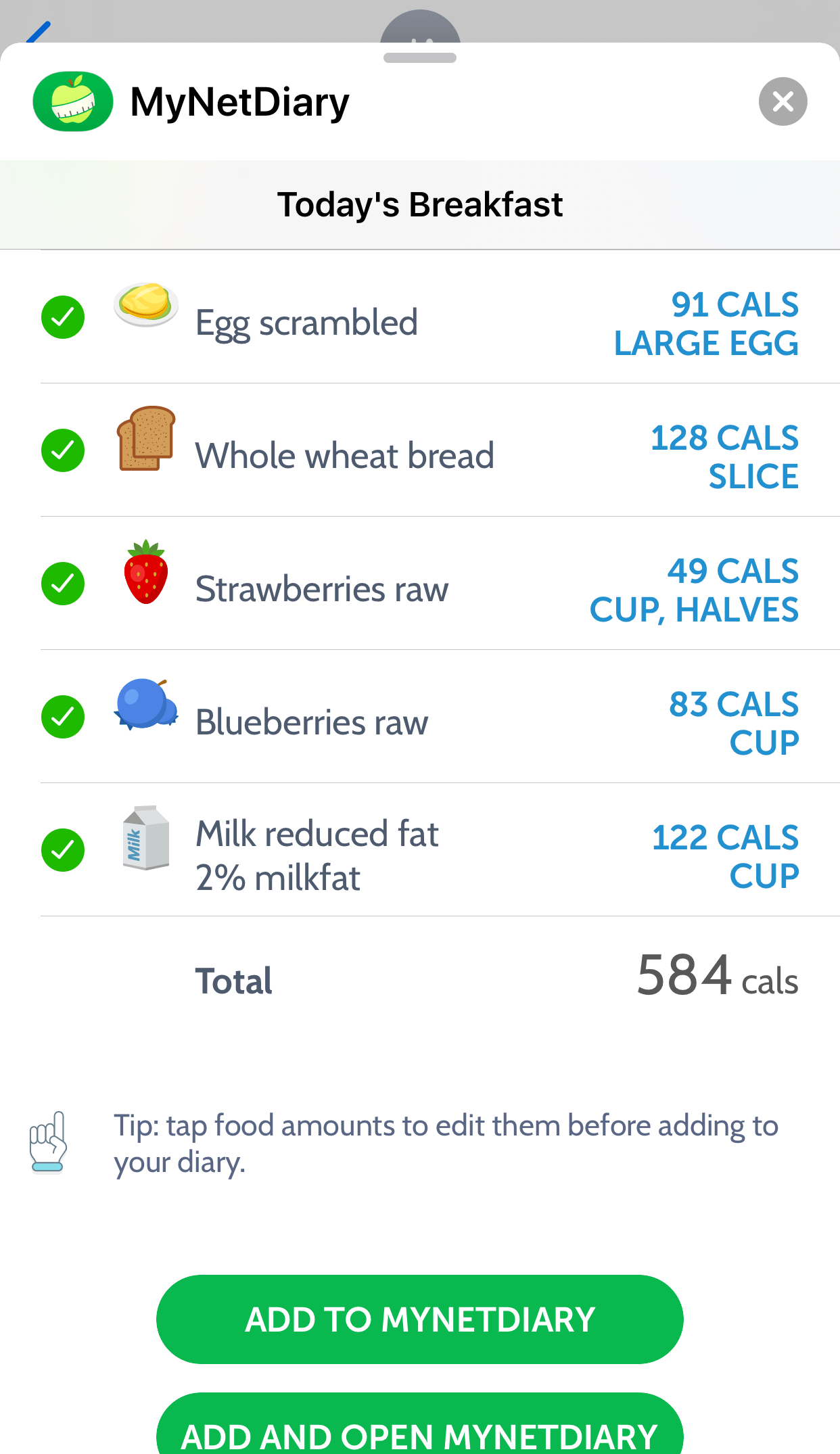The image size is (840, 1454).
Task: Edit the 128 cals slice amount
Action: pos(724,457)
